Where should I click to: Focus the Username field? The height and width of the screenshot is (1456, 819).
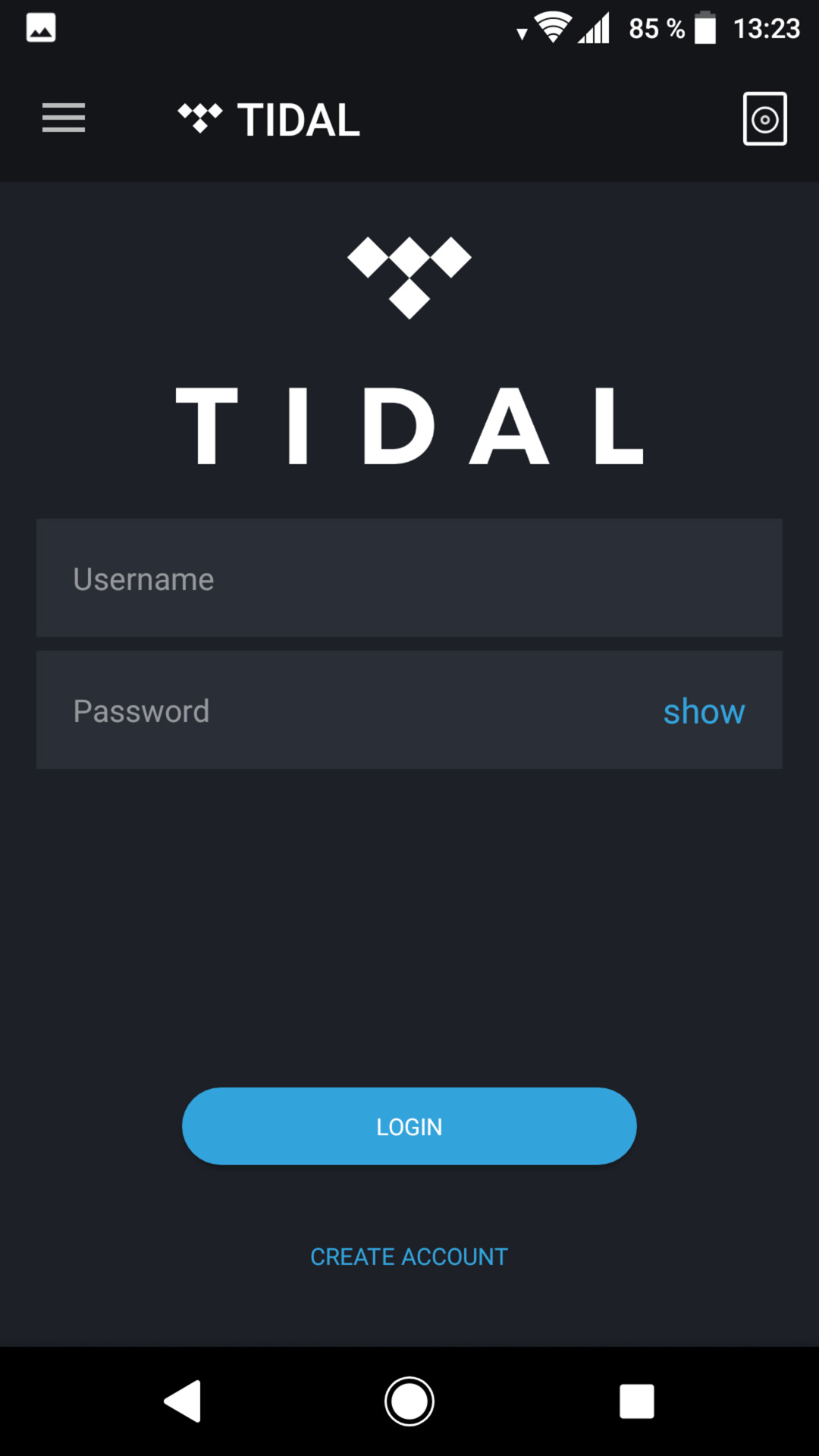(409, 578)
